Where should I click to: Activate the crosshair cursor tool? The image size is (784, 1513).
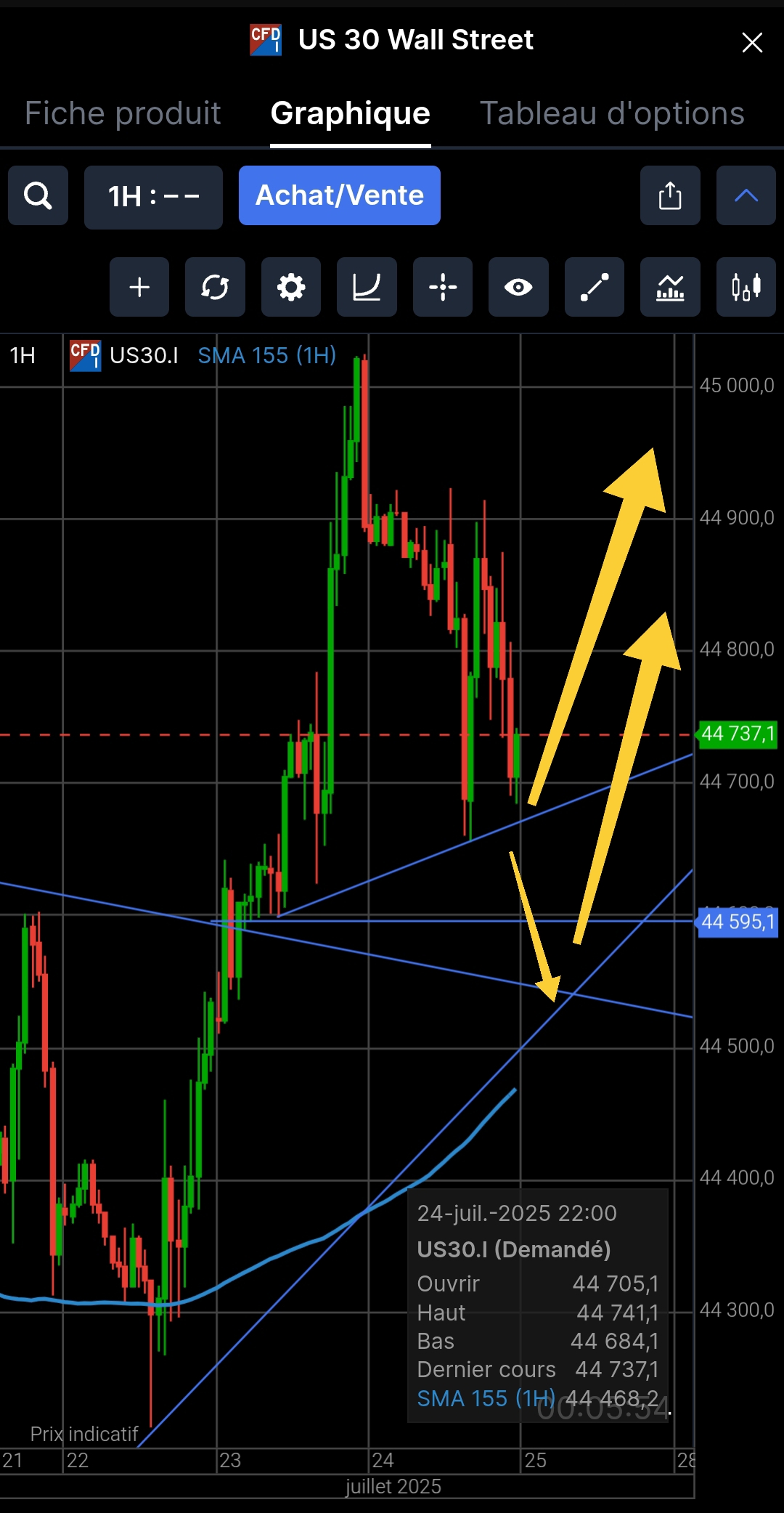point(443,287)
